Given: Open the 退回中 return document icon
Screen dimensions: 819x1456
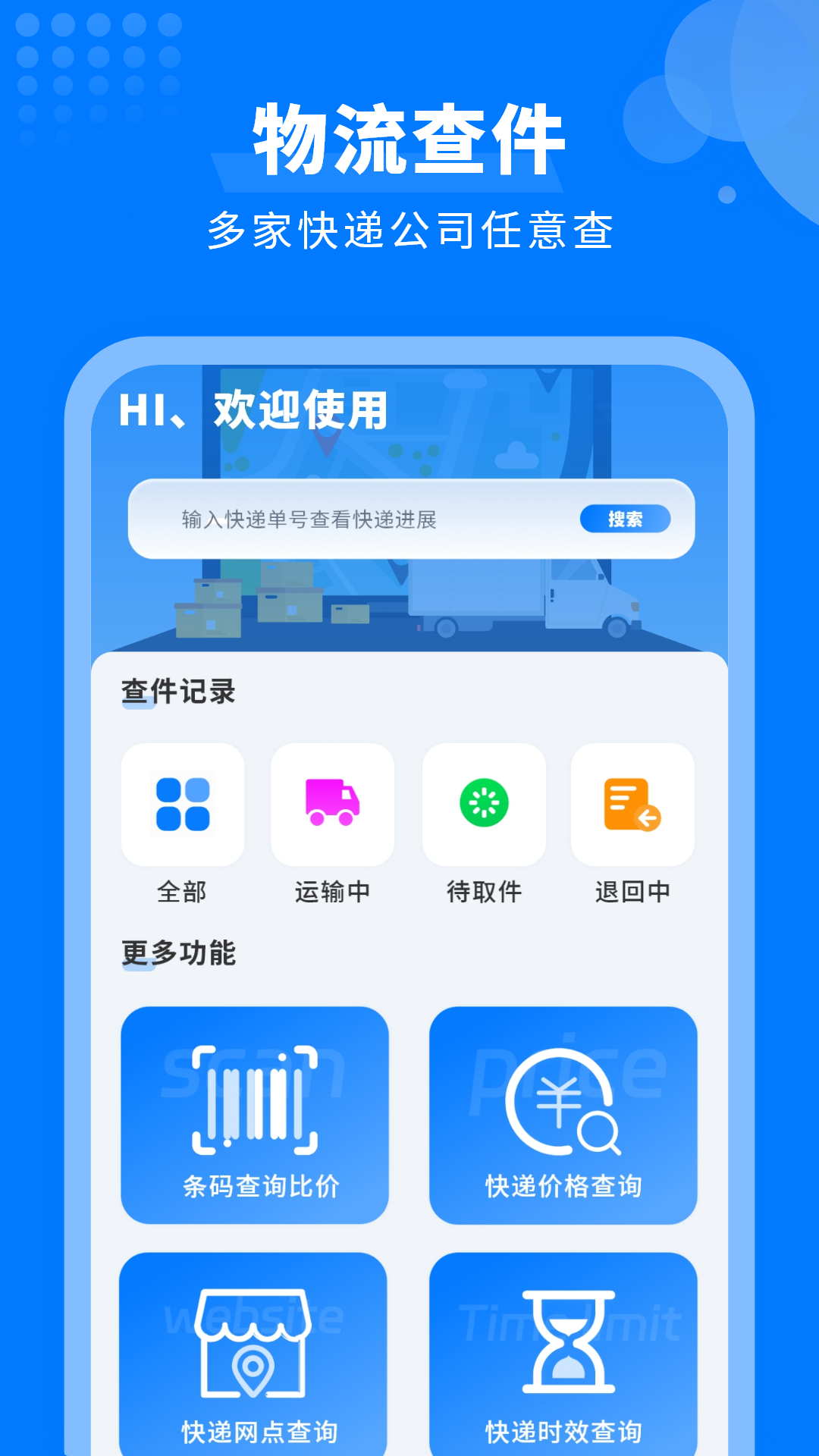Looking at the screenshot, I should [633, 804].
